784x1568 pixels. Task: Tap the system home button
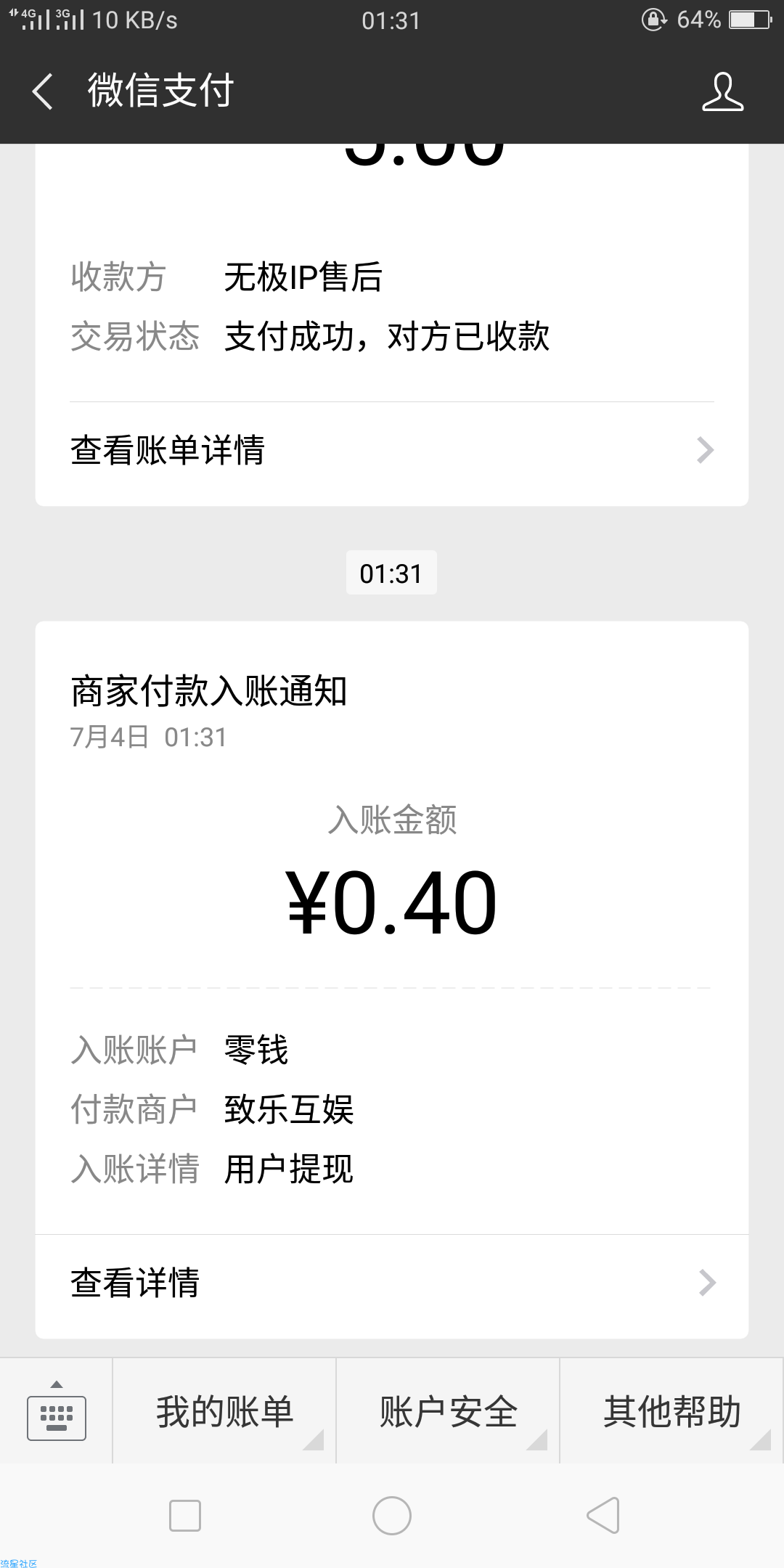click(x=392, y=1516)
